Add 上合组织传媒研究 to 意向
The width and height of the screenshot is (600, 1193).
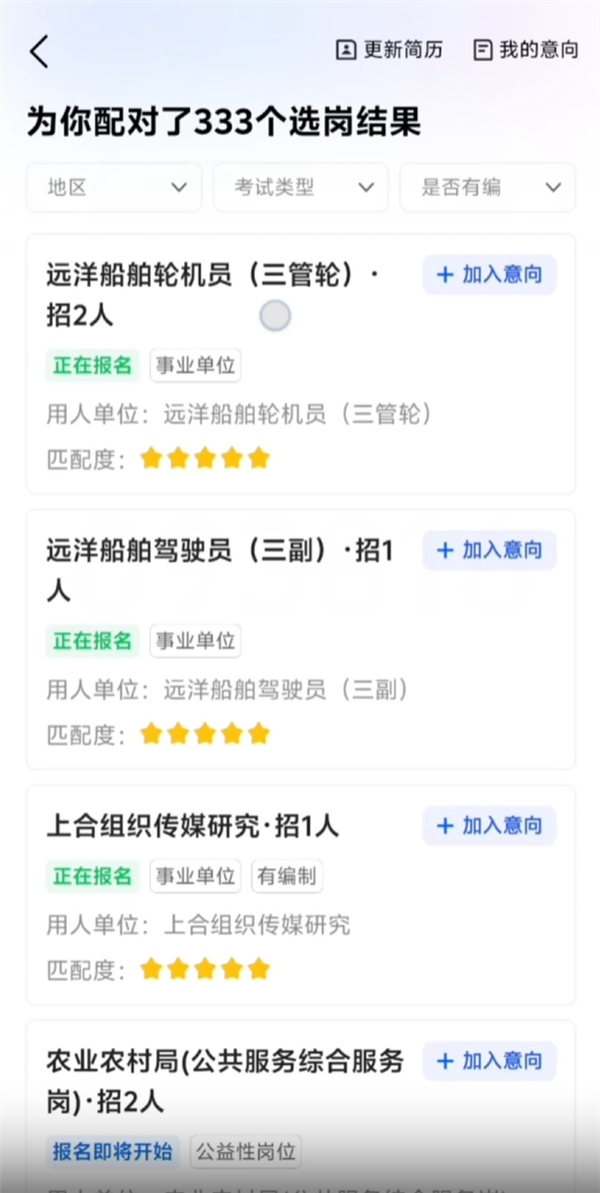tap(489, 826)
